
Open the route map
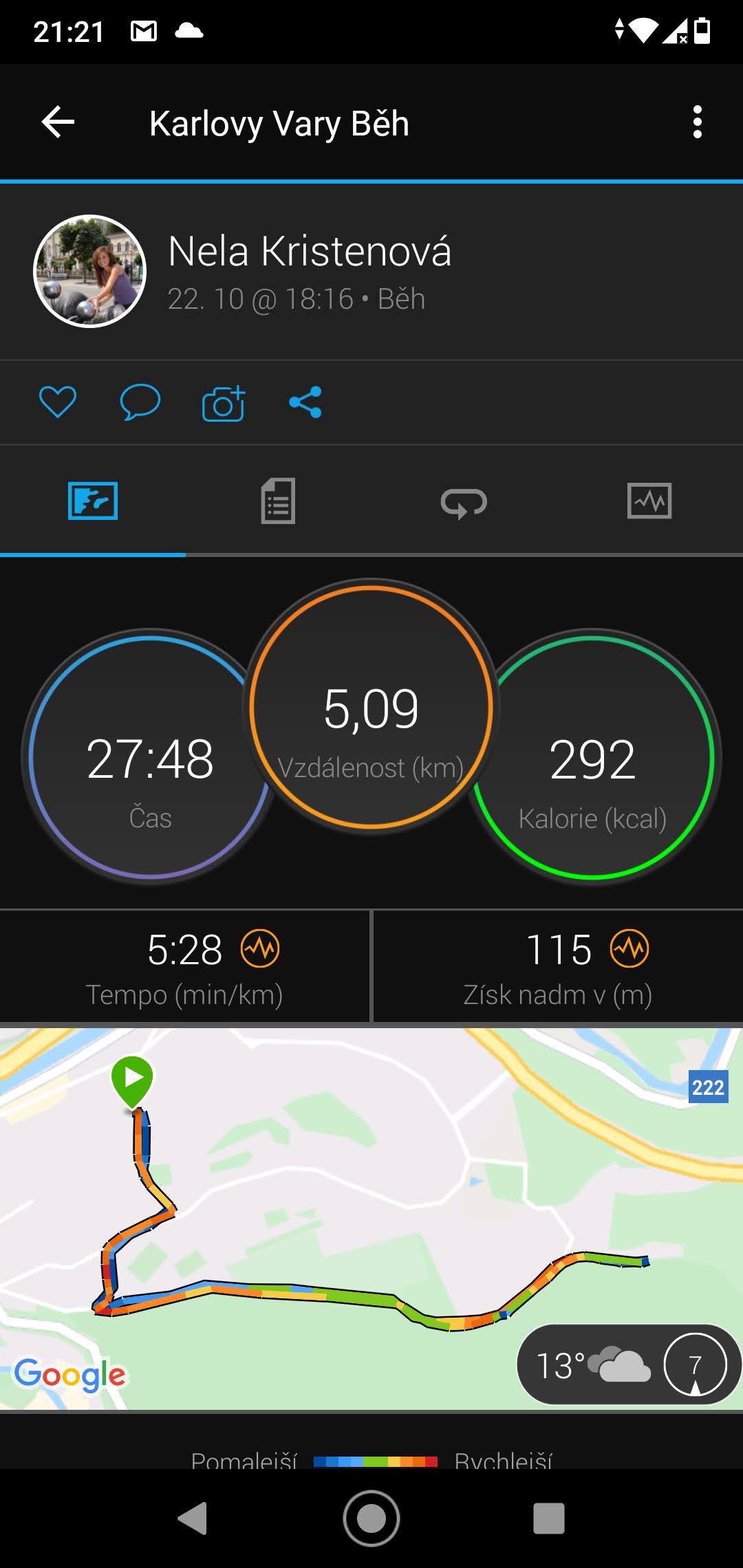point(371,1219)
